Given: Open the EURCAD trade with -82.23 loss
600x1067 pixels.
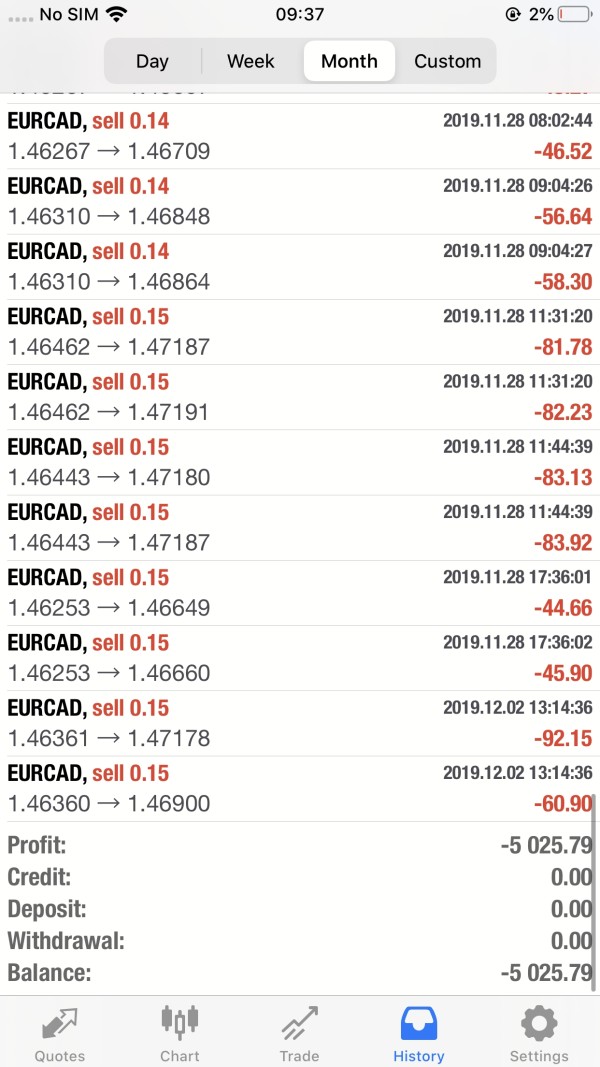Looking at the screenshot, I should point(300,397).
